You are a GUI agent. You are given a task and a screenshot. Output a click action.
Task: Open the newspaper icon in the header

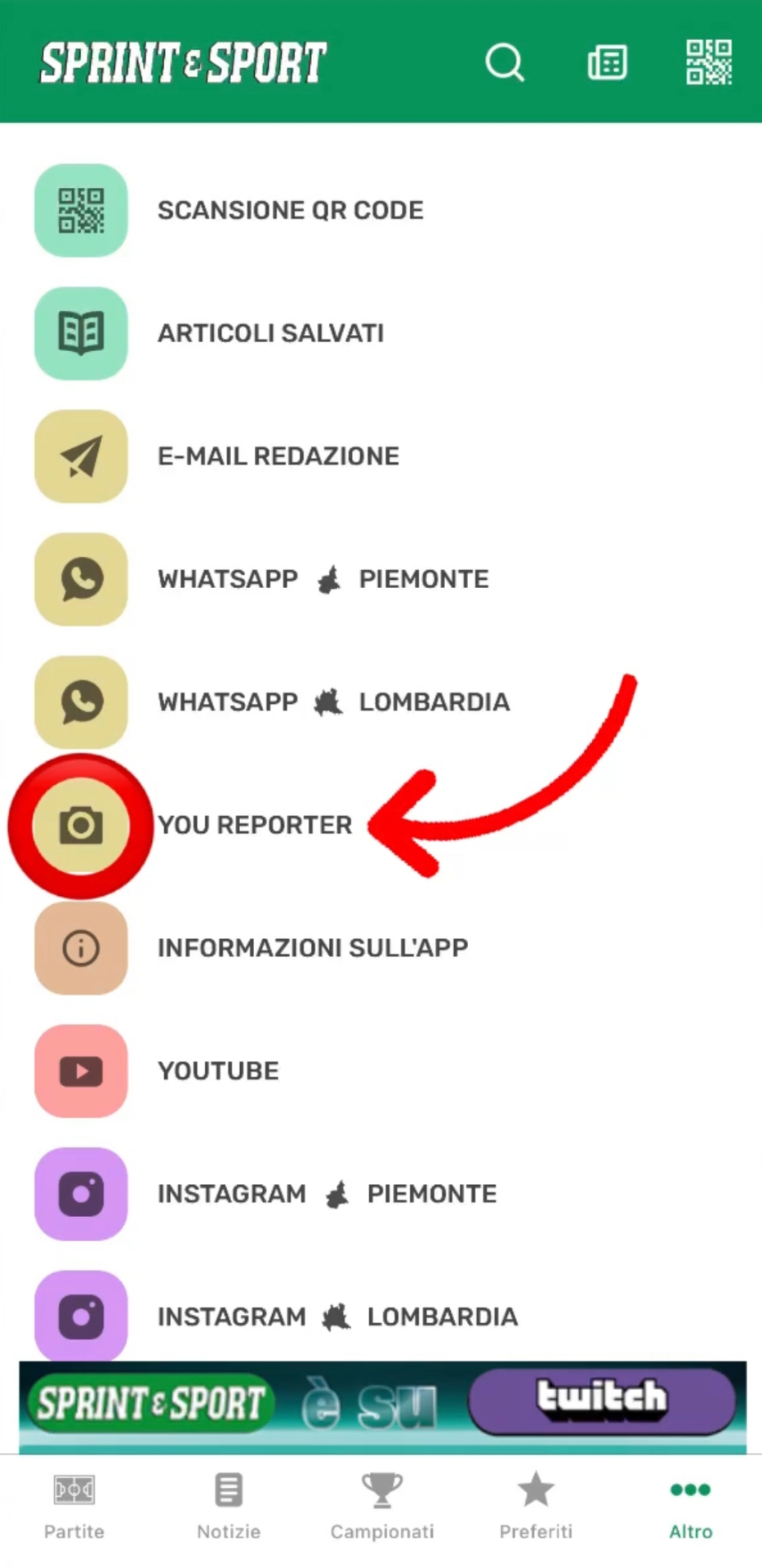point(607,62)
